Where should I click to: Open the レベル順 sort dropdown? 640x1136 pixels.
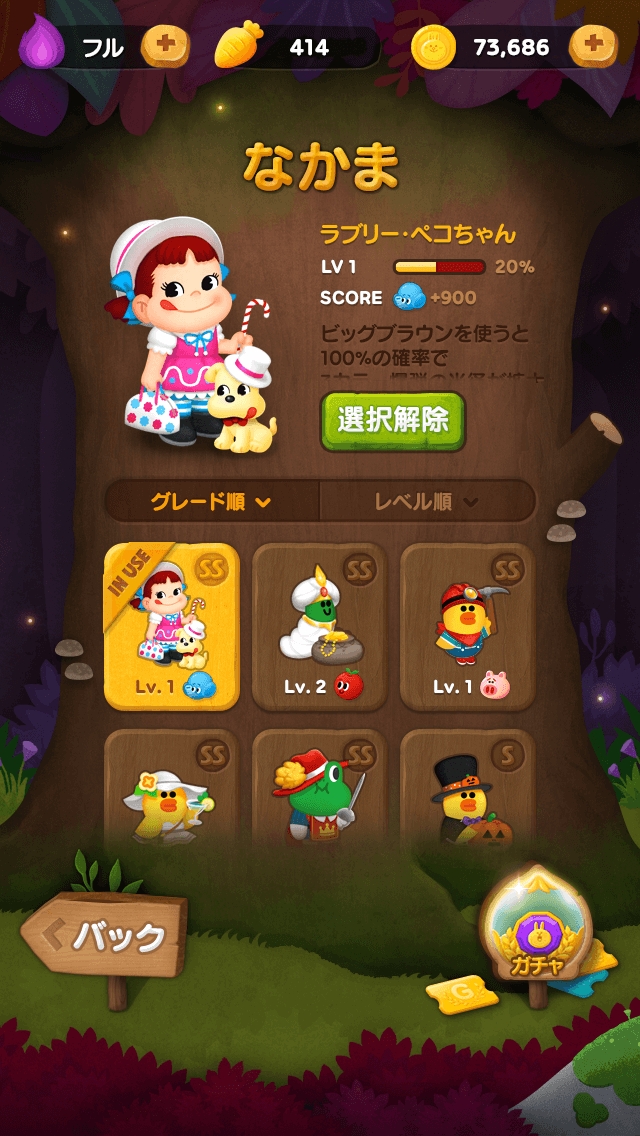[x=427, y=501]
